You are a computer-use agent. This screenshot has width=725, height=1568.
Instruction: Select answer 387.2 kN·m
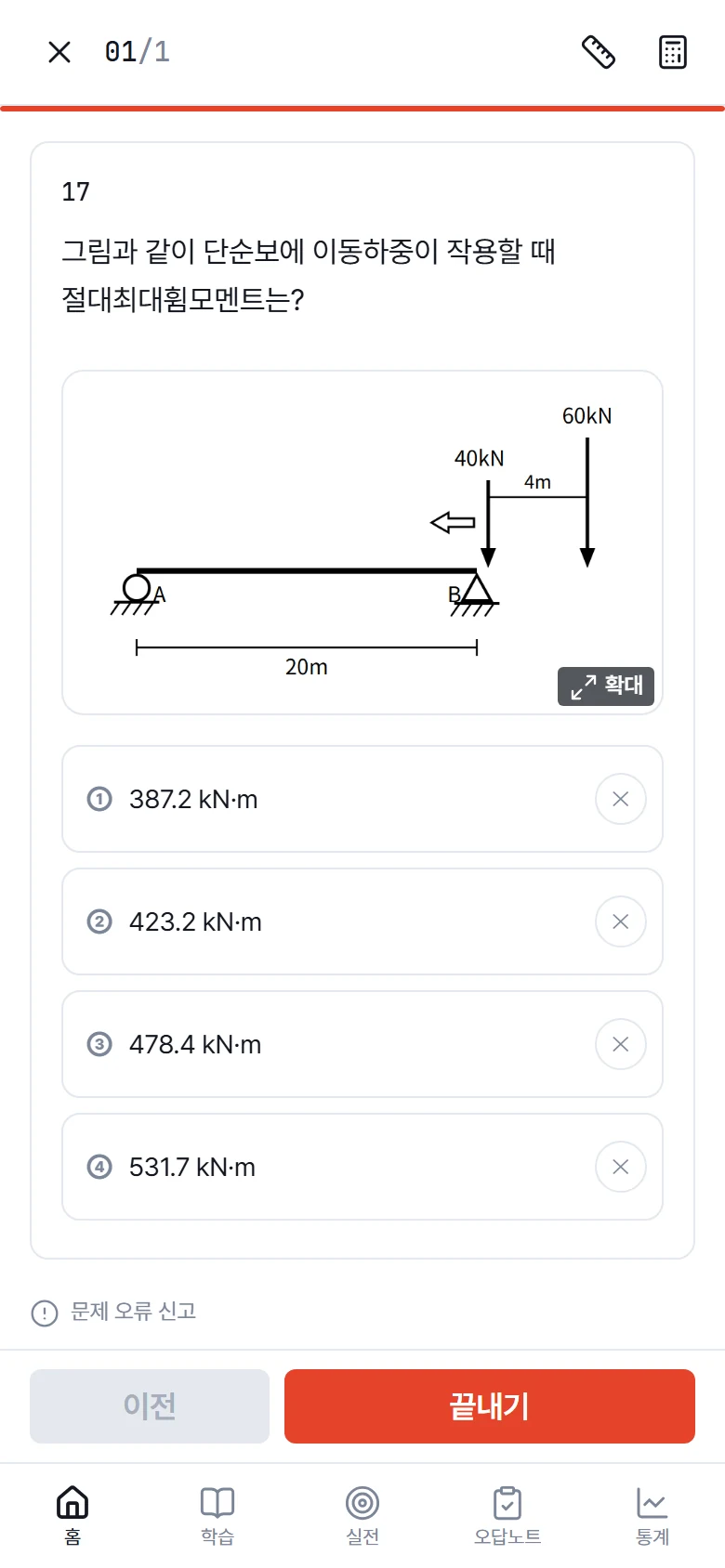(x=362, y=799)
